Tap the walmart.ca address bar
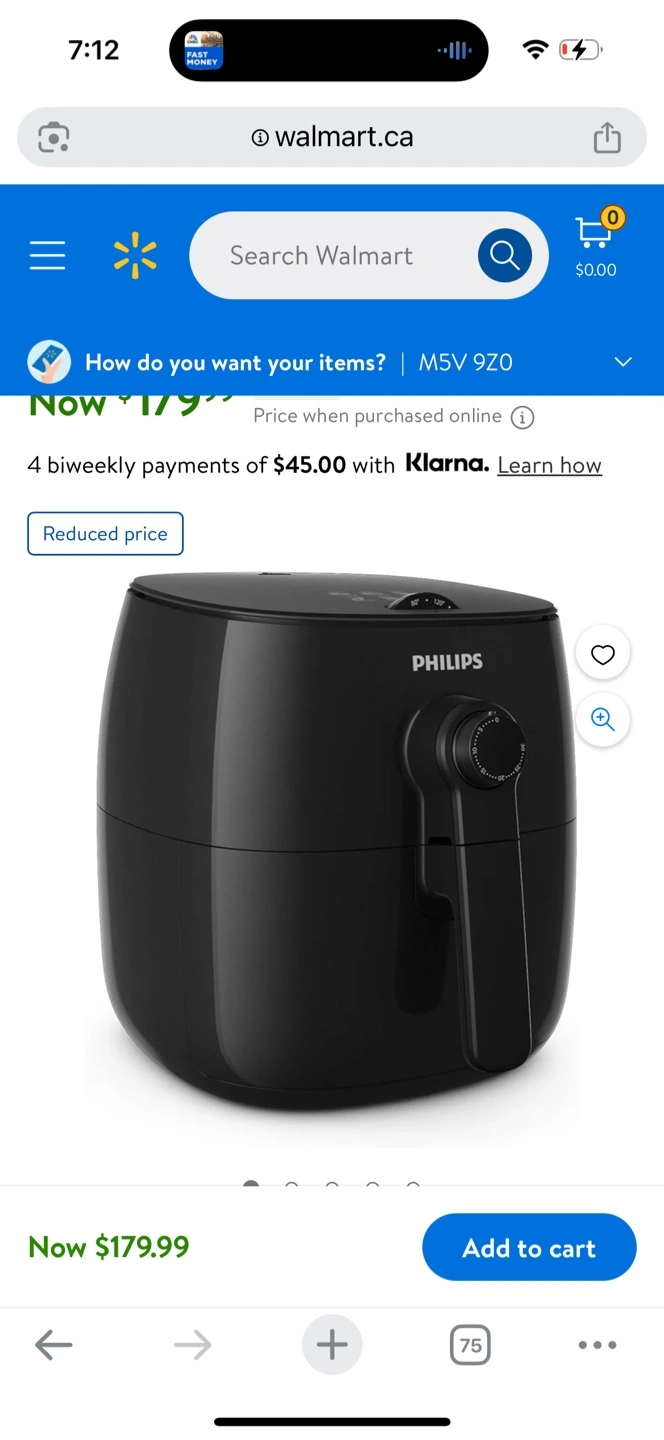The image size is (664, 1440). pos(332,137)
